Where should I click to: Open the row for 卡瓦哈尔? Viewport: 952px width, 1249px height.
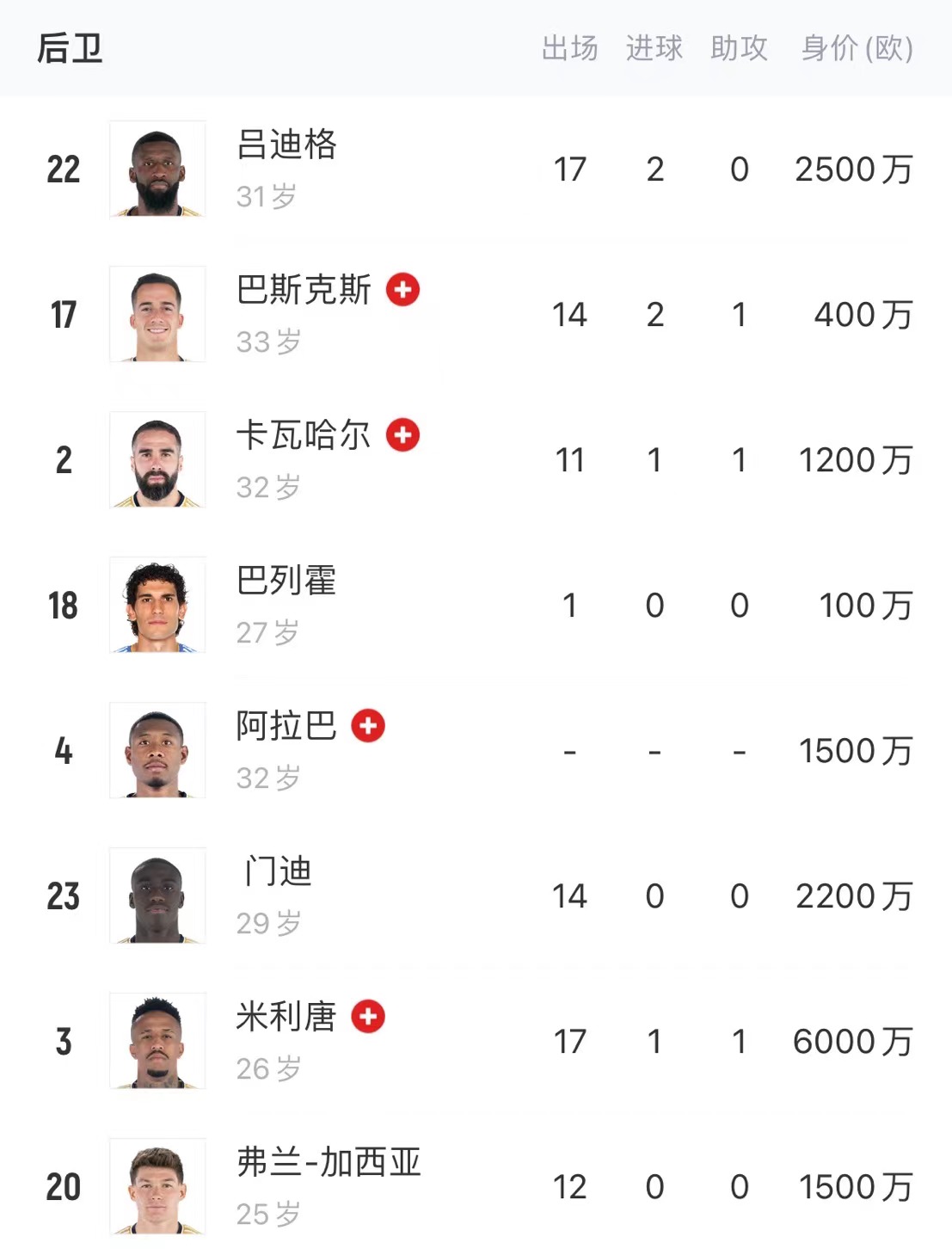click(x=303, y=435)
